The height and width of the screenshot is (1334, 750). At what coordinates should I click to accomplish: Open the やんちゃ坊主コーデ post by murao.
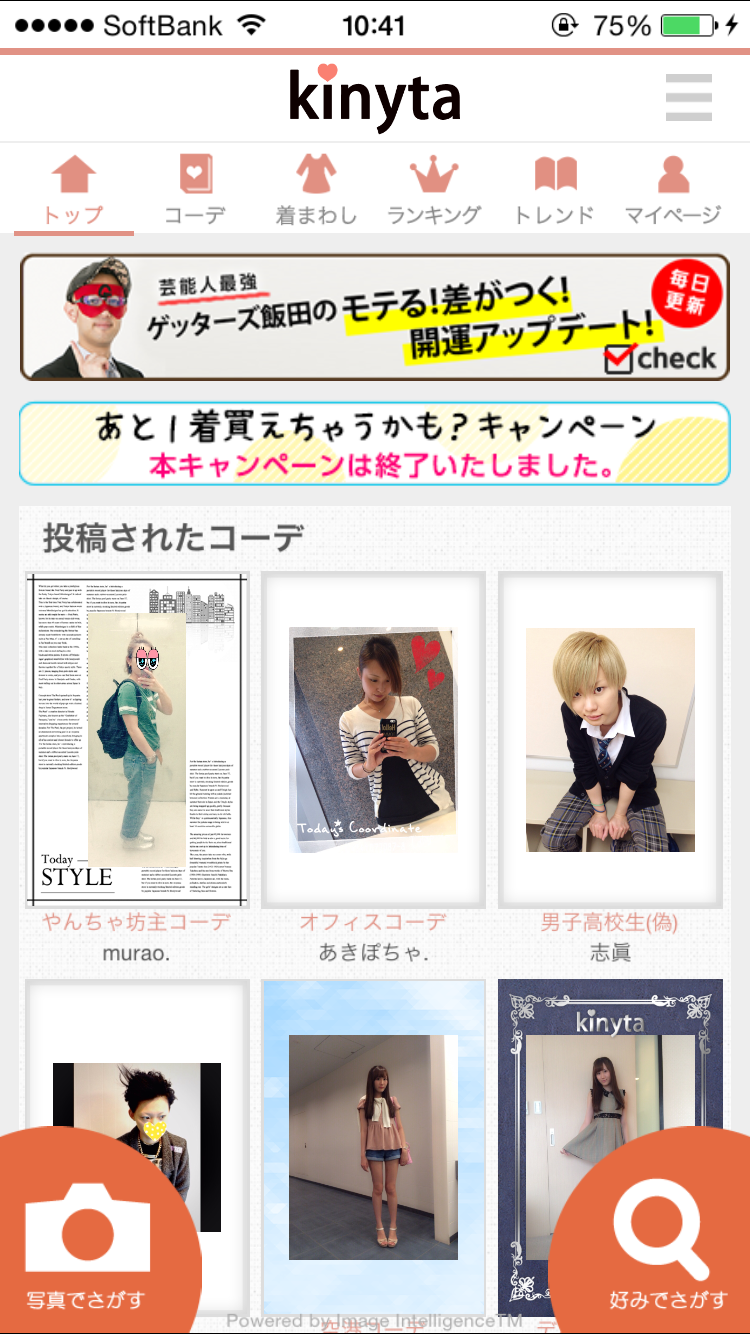click(x=137, y=740)
